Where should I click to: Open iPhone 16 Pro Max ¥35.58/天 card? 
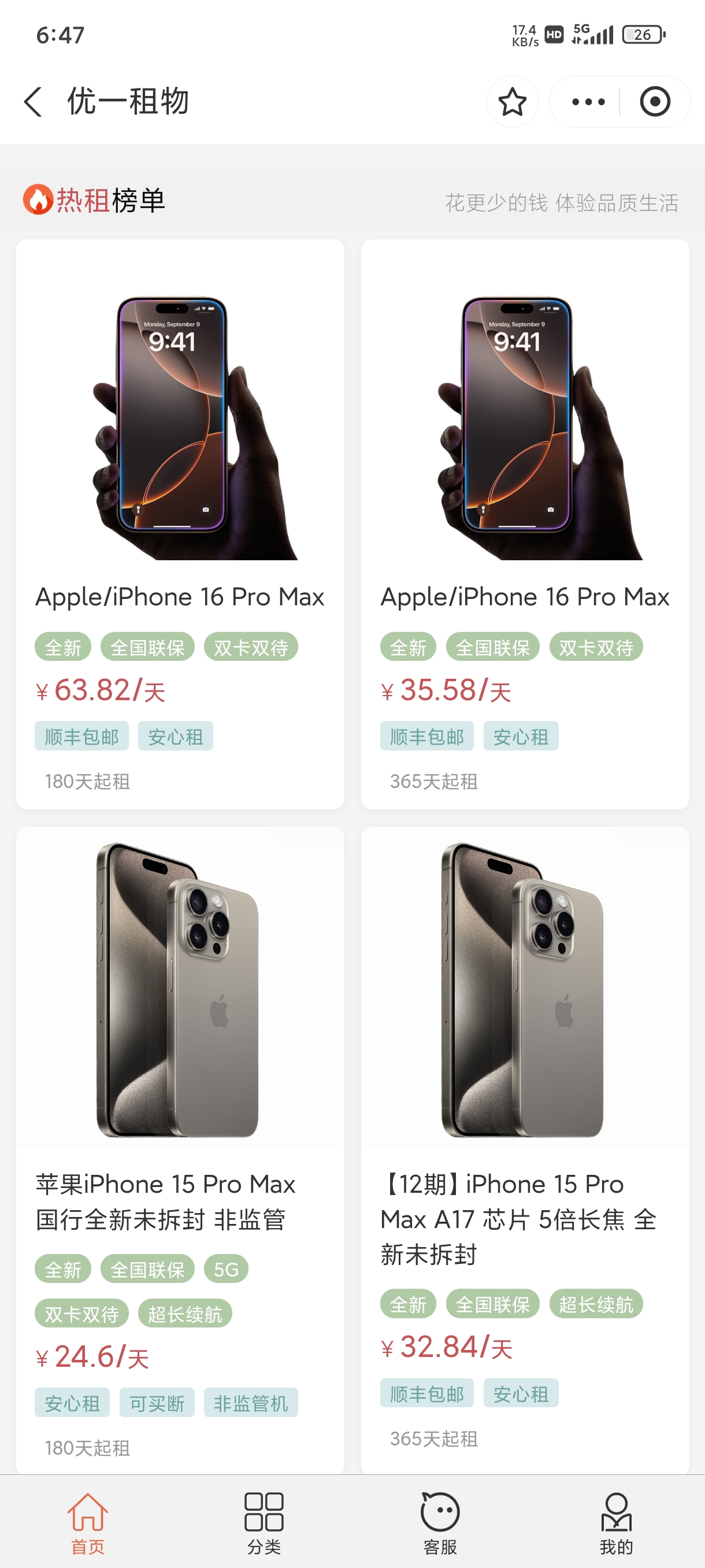[x=525, y=524]
